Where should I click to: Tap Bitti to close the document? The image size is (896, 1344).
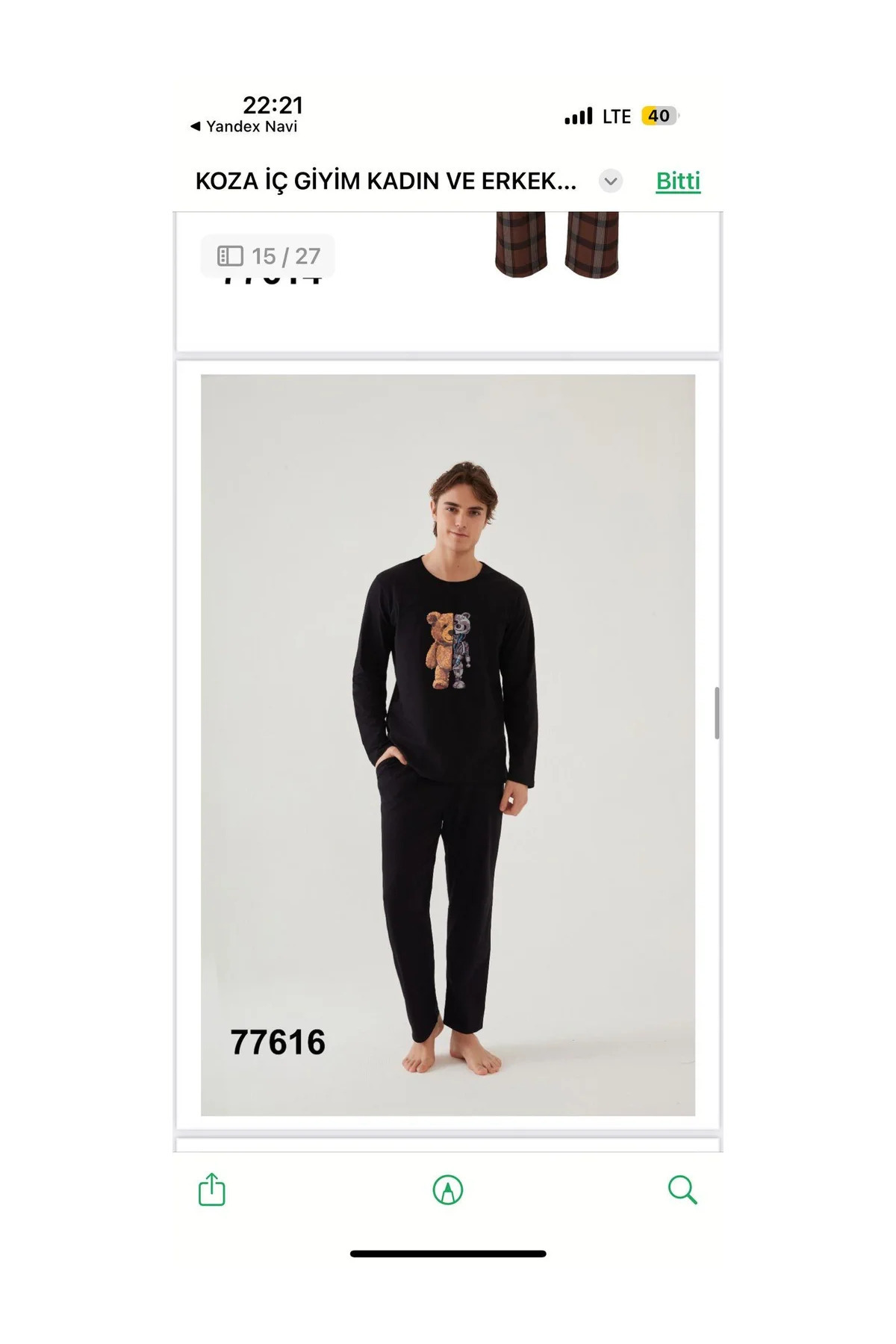[678, 181]
